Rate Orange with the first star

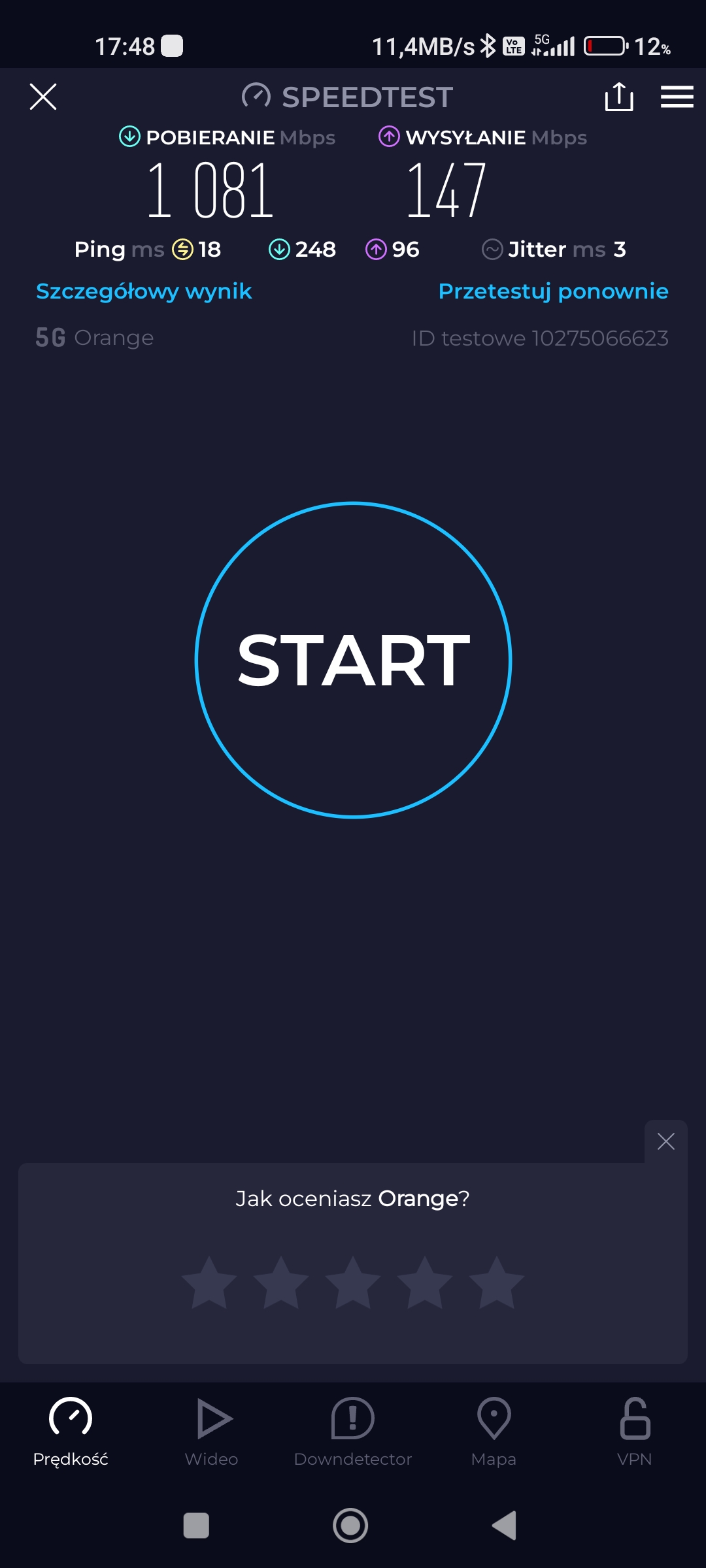(209, 1282)
